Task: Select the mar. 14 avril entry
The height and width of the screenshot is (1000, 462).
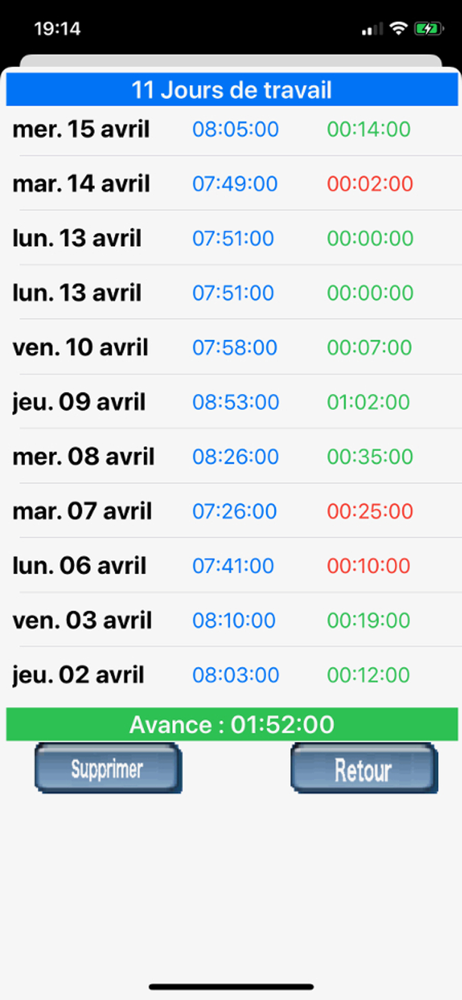Action: (x=231, y=184)
